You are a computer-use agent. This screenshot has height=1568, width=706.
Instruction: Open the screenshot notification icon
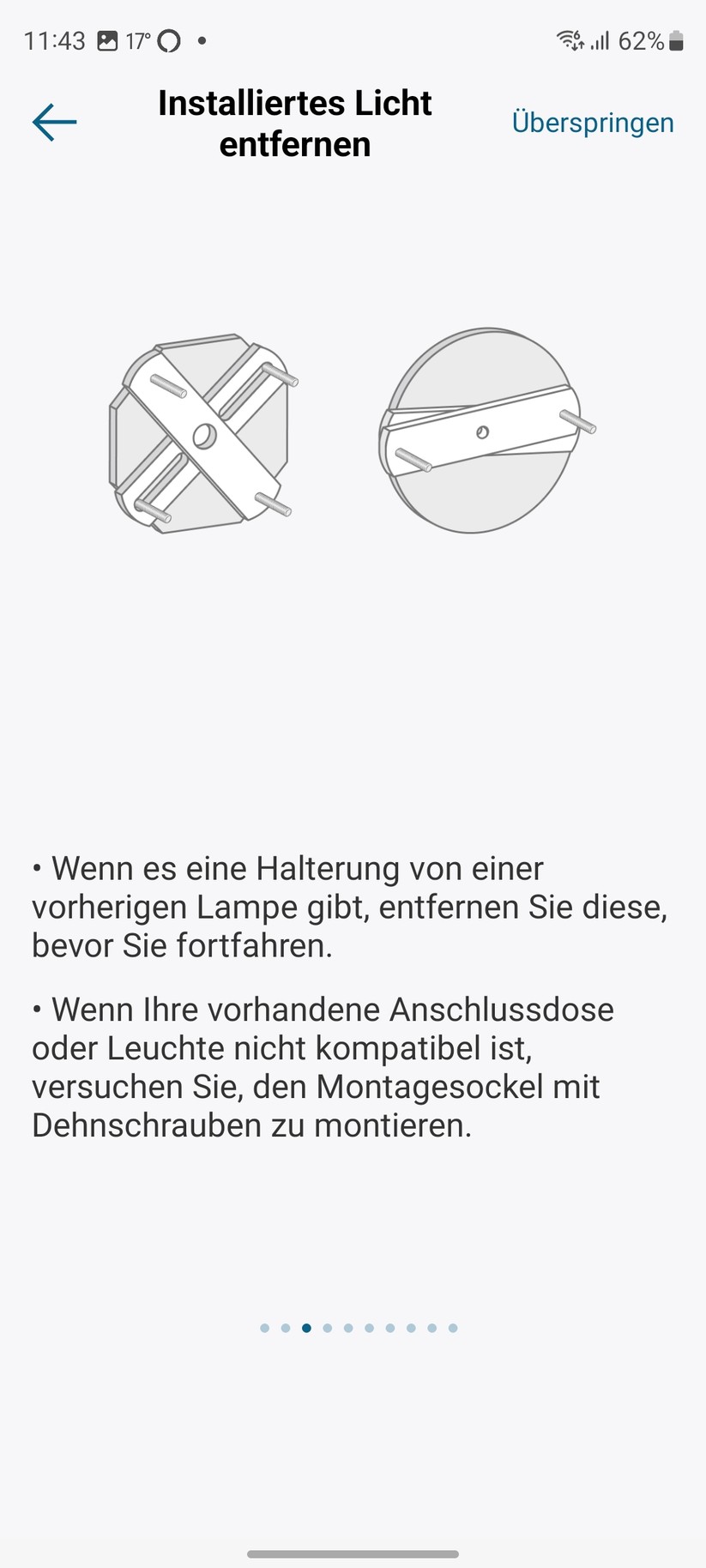[108, 39]
